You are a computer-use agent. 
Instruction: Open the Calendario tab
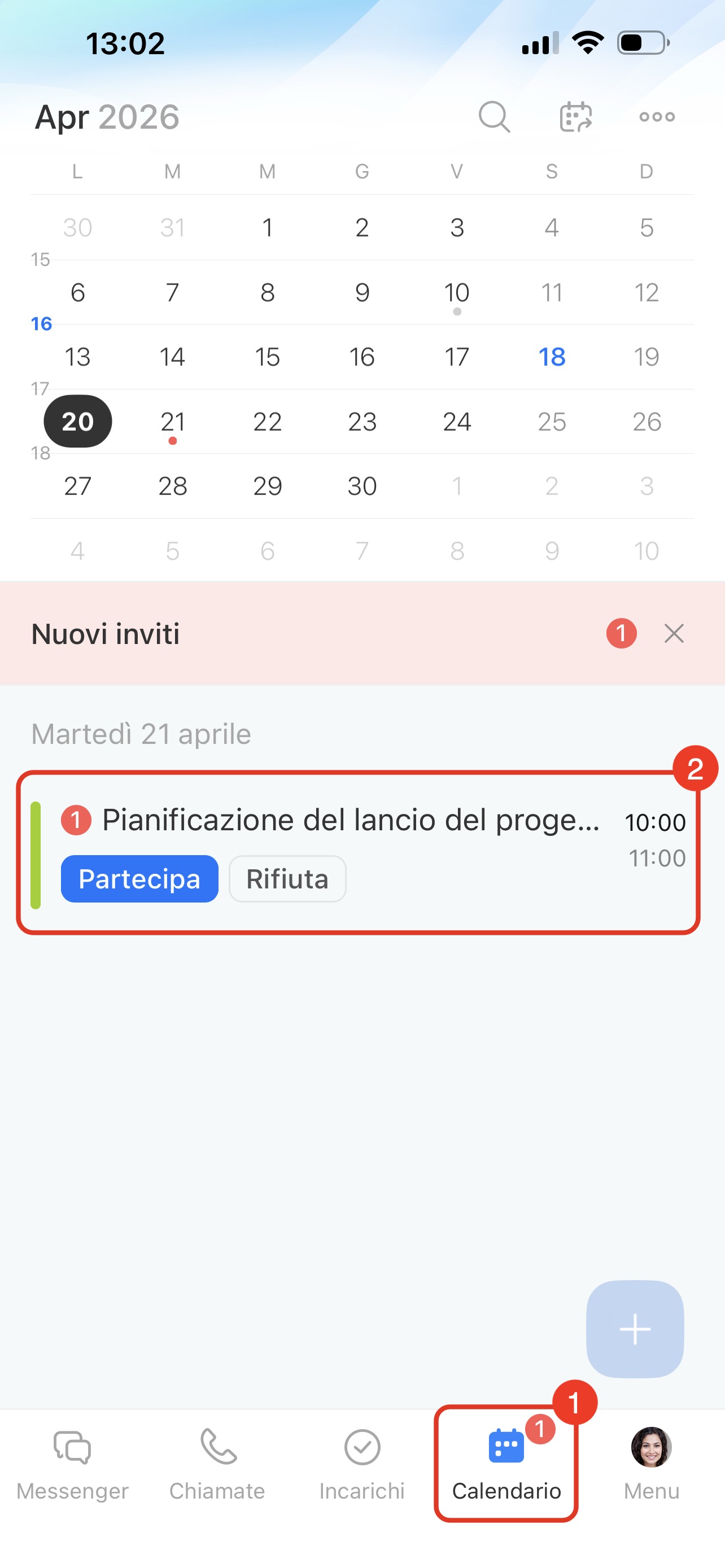coord(506,1464)
